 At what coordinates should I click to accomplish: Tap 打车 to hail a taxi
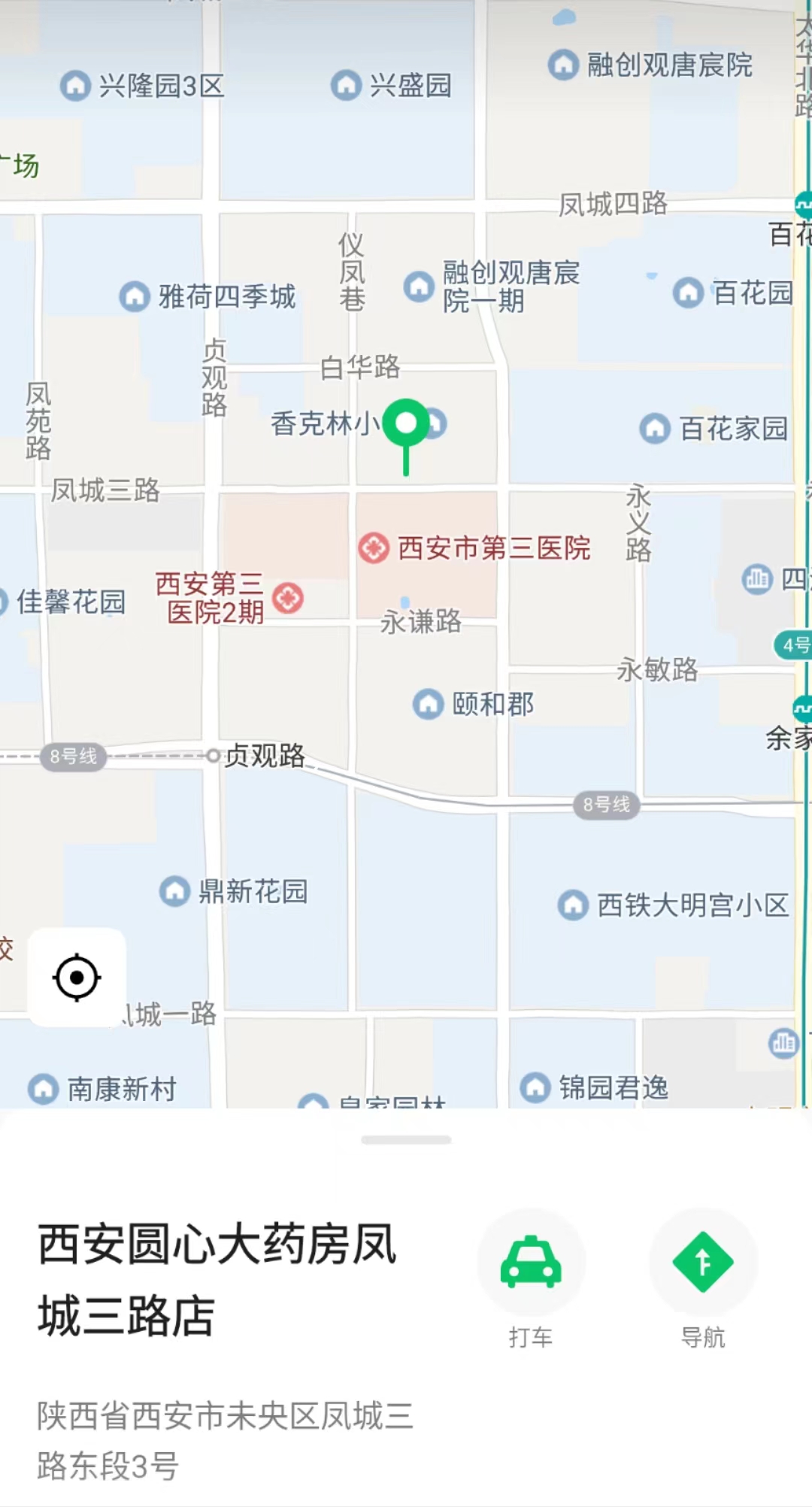tap(531, 1263)
